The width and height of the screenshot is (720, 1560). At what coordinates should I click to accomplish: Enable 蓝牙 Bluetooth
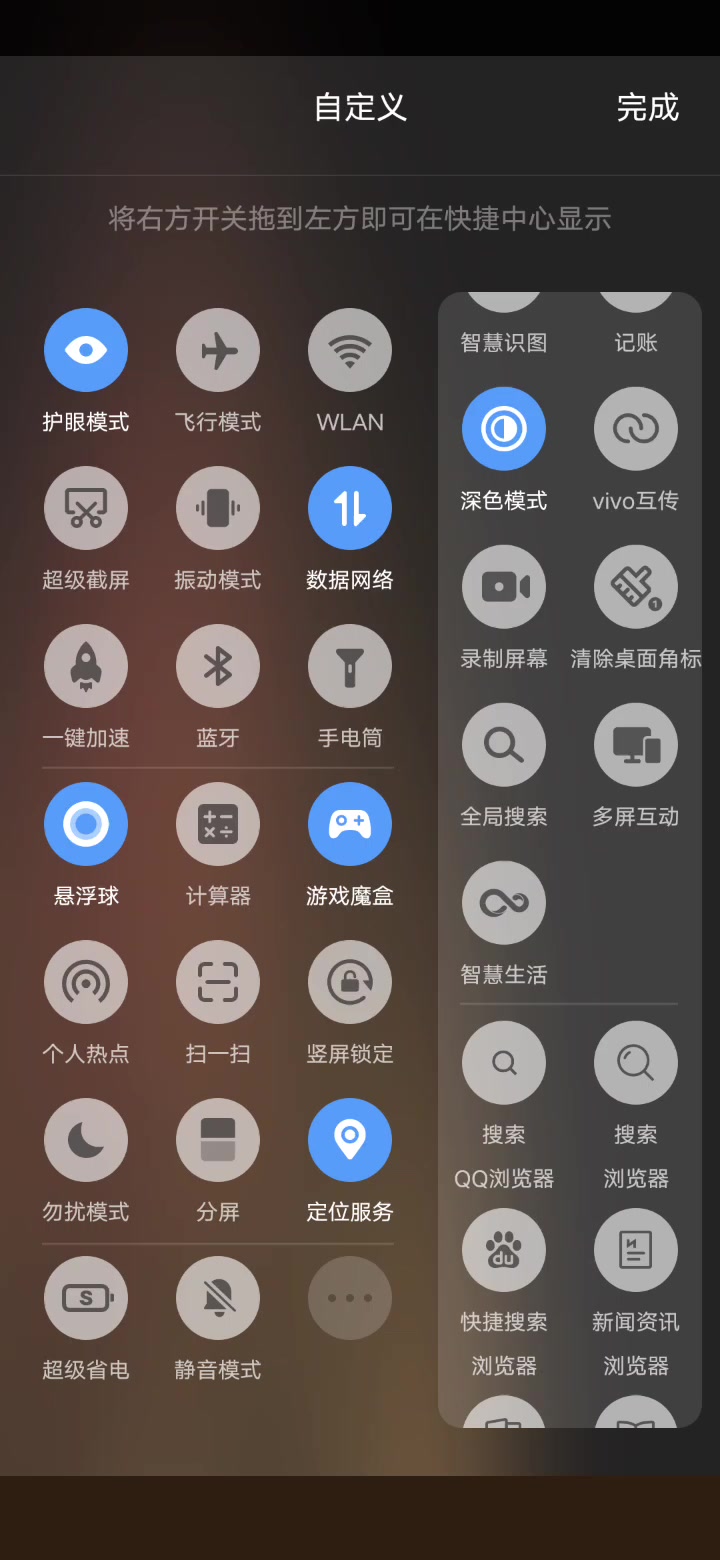(218, 666)
